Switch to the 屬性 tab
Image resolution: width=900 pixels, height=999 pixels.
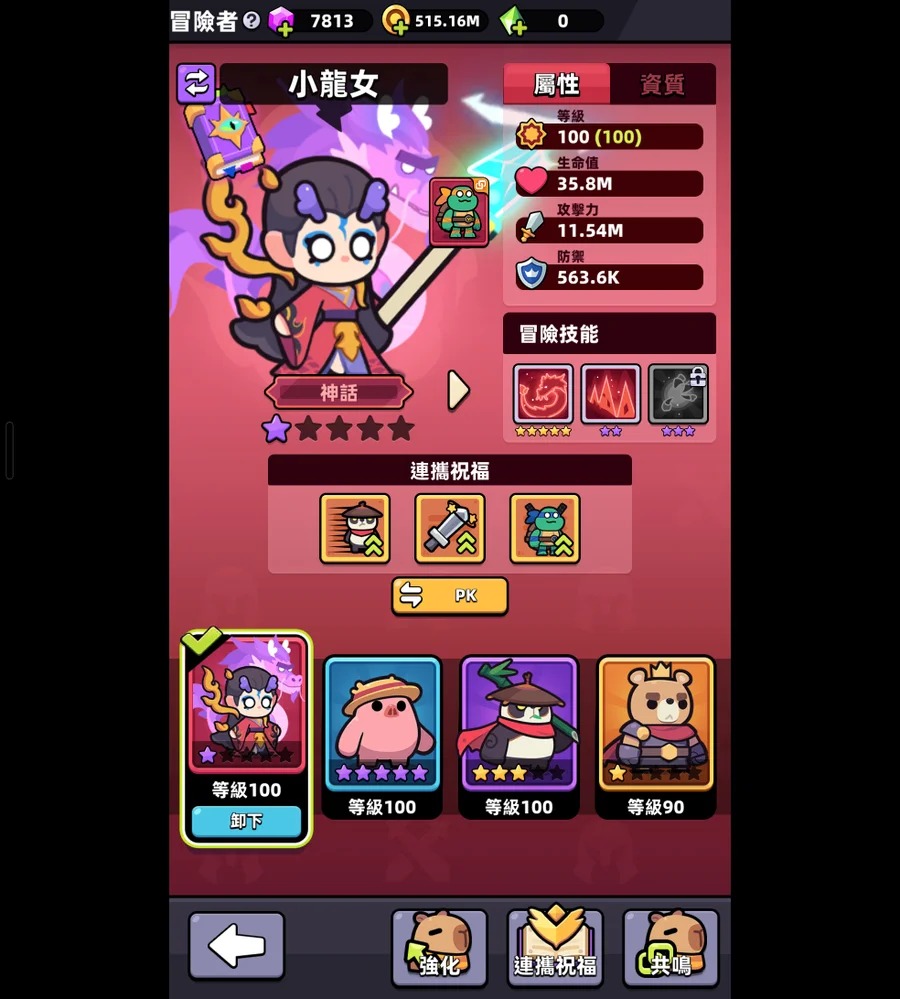(556, 85)
